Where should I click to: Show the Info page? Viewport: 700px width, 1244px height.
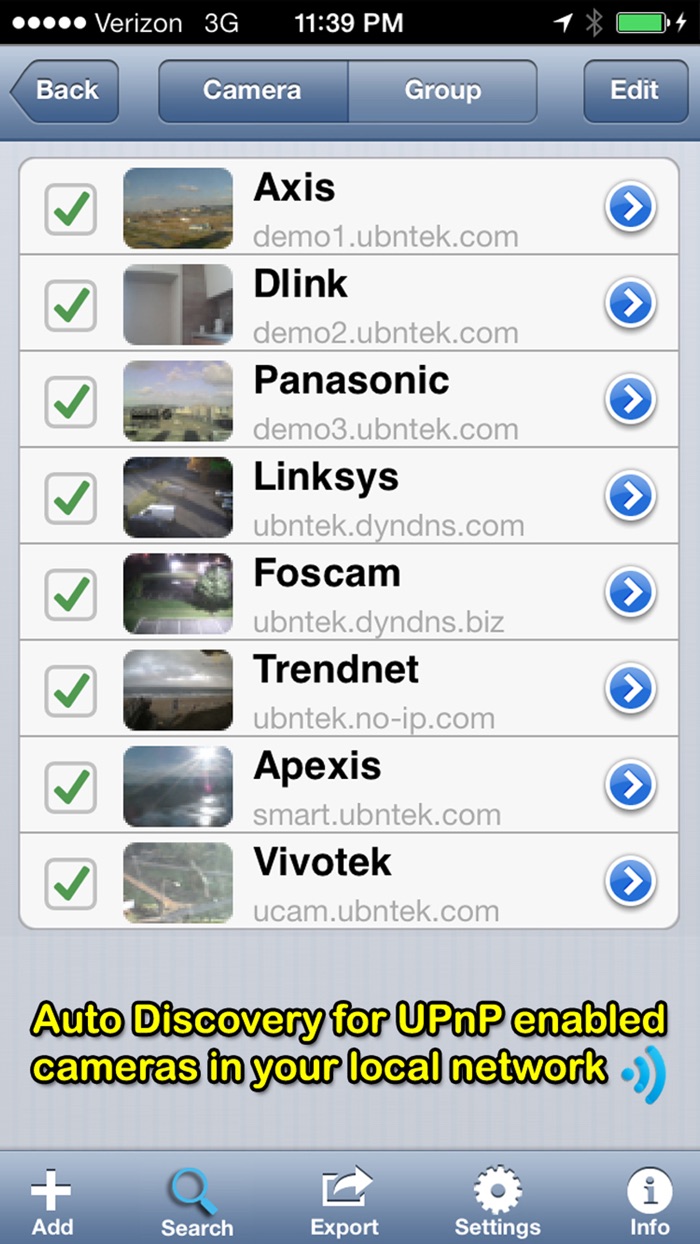[649, 1203]
